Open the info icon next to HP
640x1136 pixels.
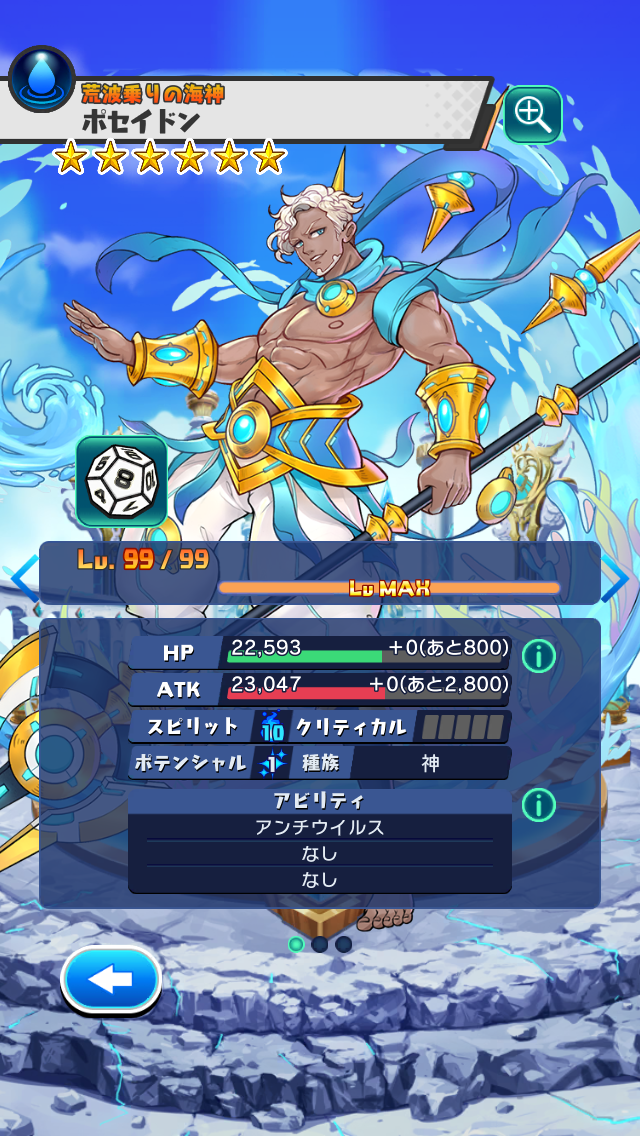click(x=539, y=656)
